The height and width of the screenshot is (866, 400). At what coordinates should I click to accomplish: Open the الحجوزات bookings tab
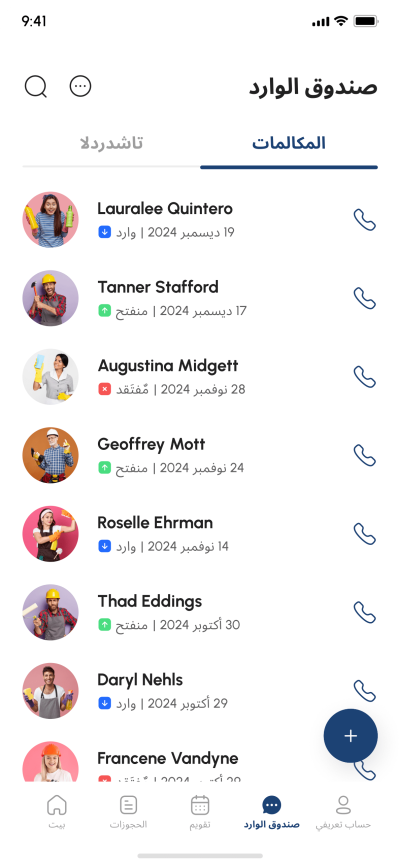pyautogui.click(x=128, y=811)
